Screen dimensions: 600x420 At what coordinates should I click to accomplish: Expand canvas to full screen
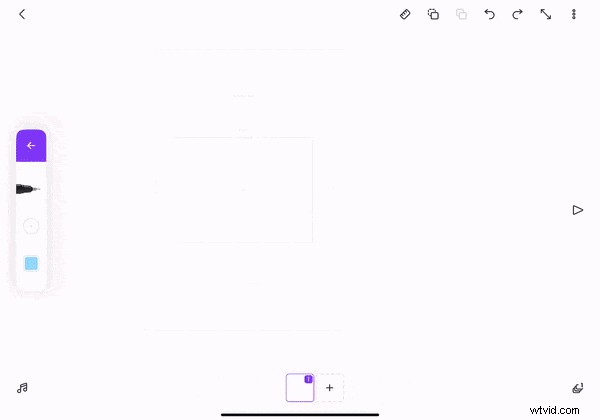tap(546, 14)
